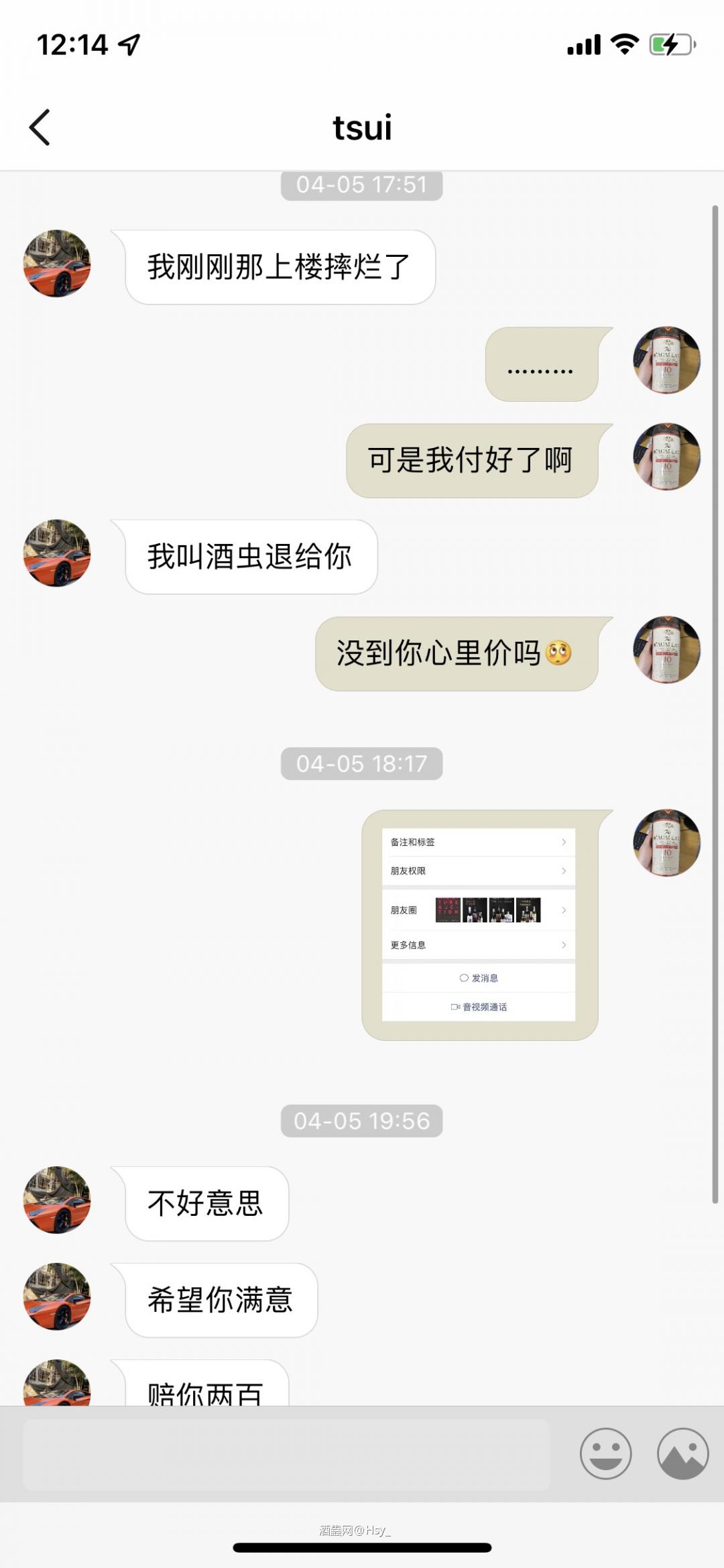
Task: Tap the back arrow to exit the chat
Action: pos(40,127)
